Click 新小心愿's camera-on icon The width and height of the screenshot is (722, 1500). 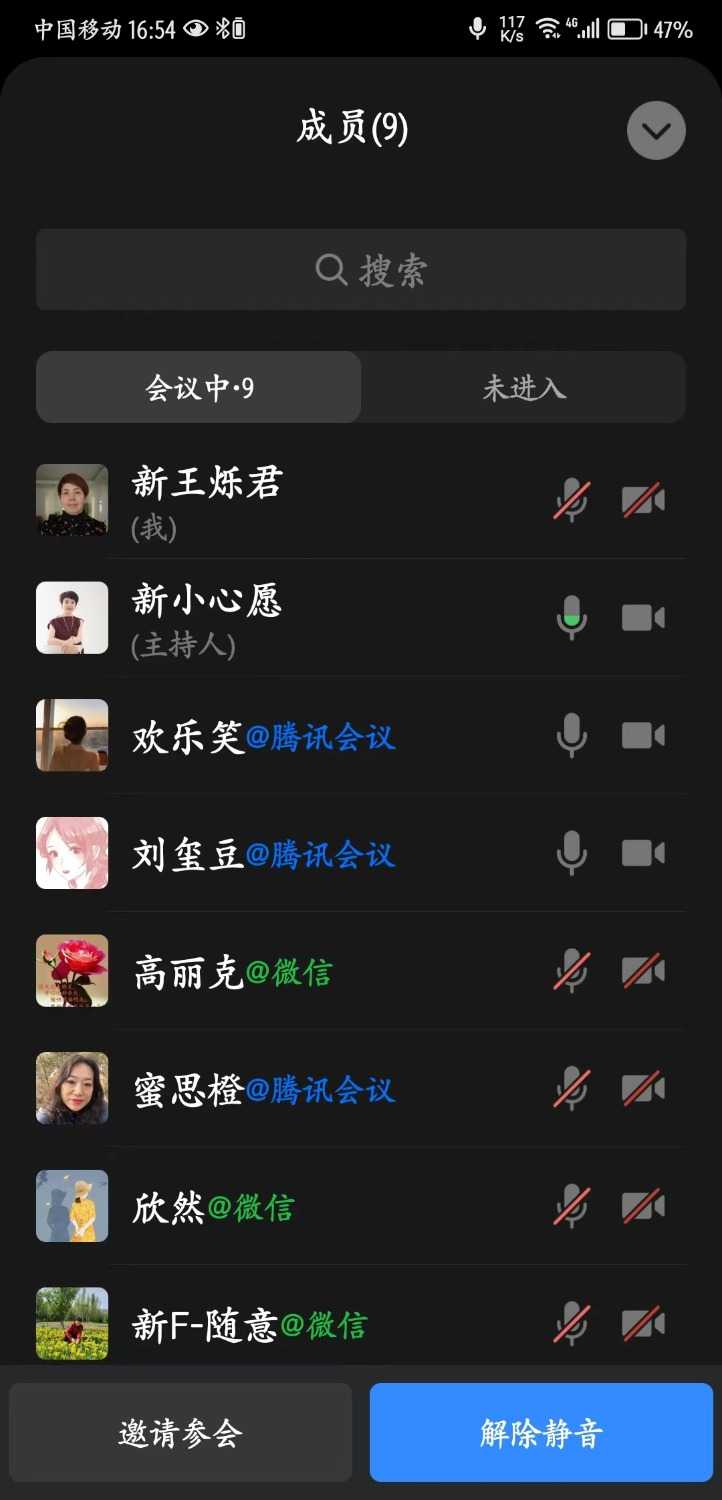(x=643, y=617)
